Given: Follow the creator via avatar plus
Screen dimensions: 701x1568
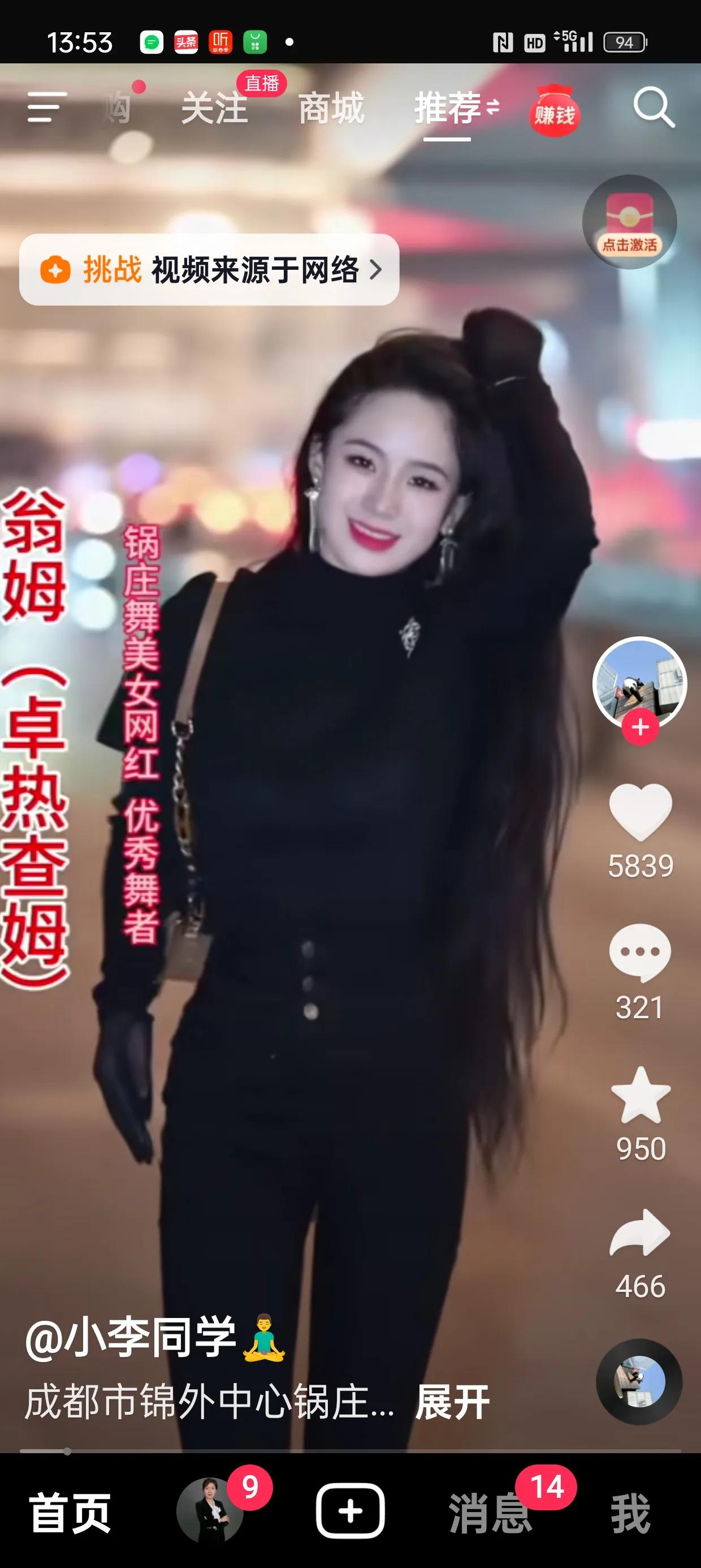Looking at the screenshot, I should tap(639, 727).
